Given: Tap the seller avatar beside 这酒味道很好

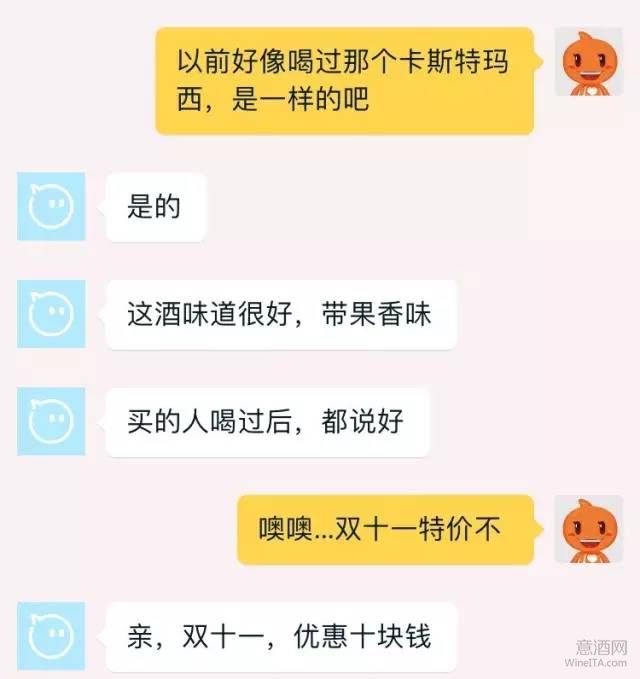Looking at the screenshot, I should coord(51,314).
